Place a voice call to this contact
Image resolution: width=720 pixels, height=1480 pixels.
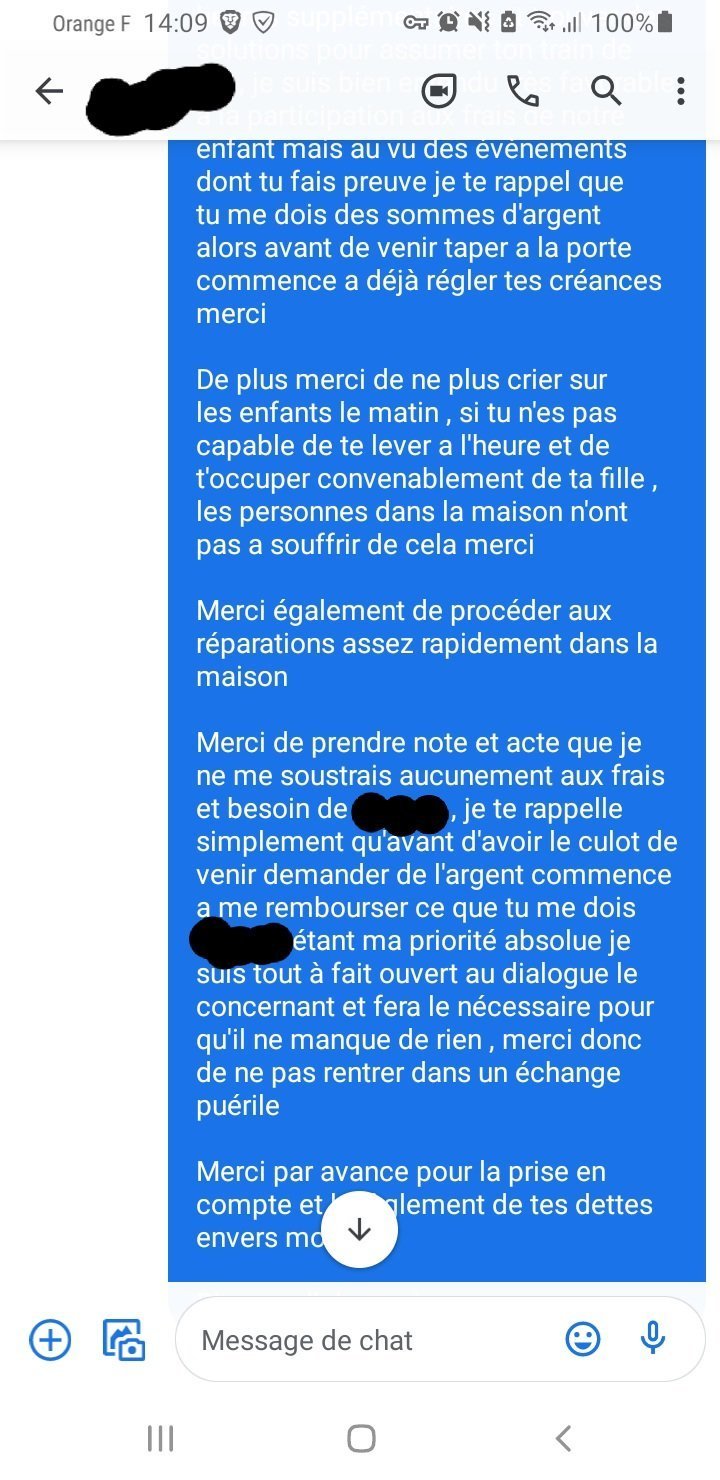click(523, 91)
